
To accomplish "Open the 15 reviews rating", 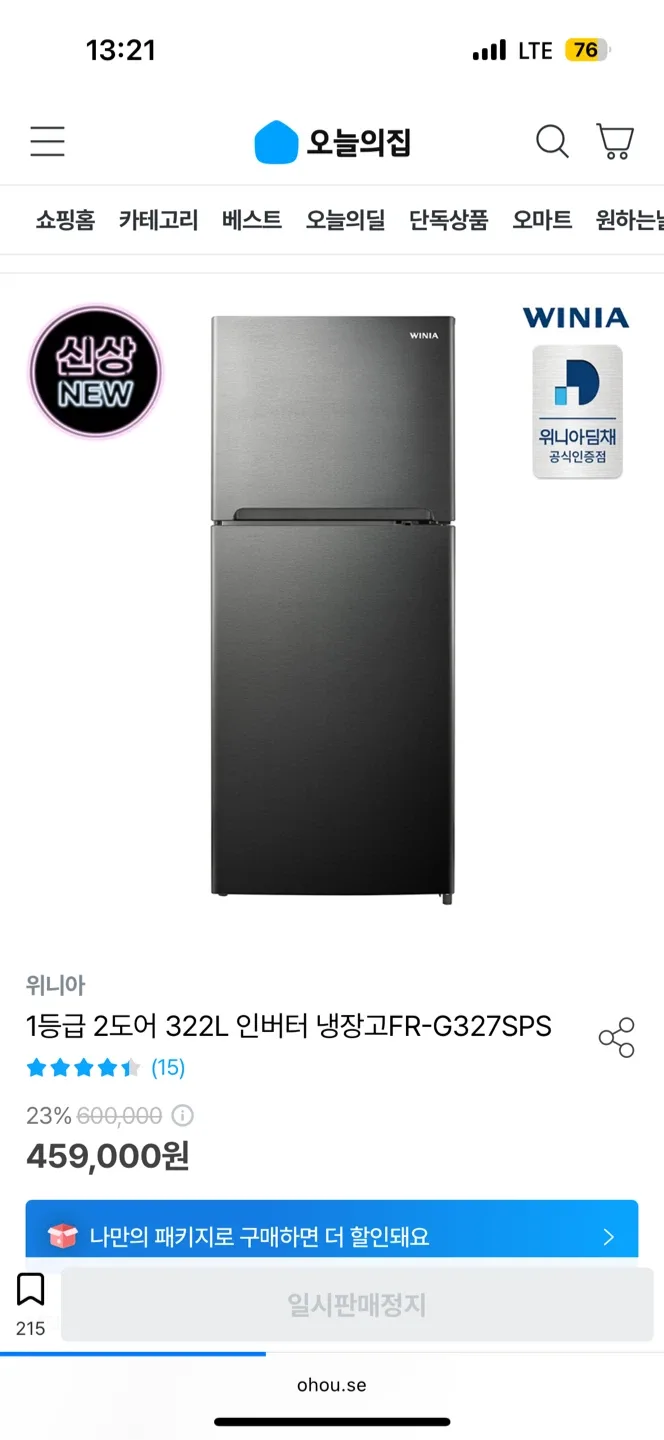I will [106, 1068].
